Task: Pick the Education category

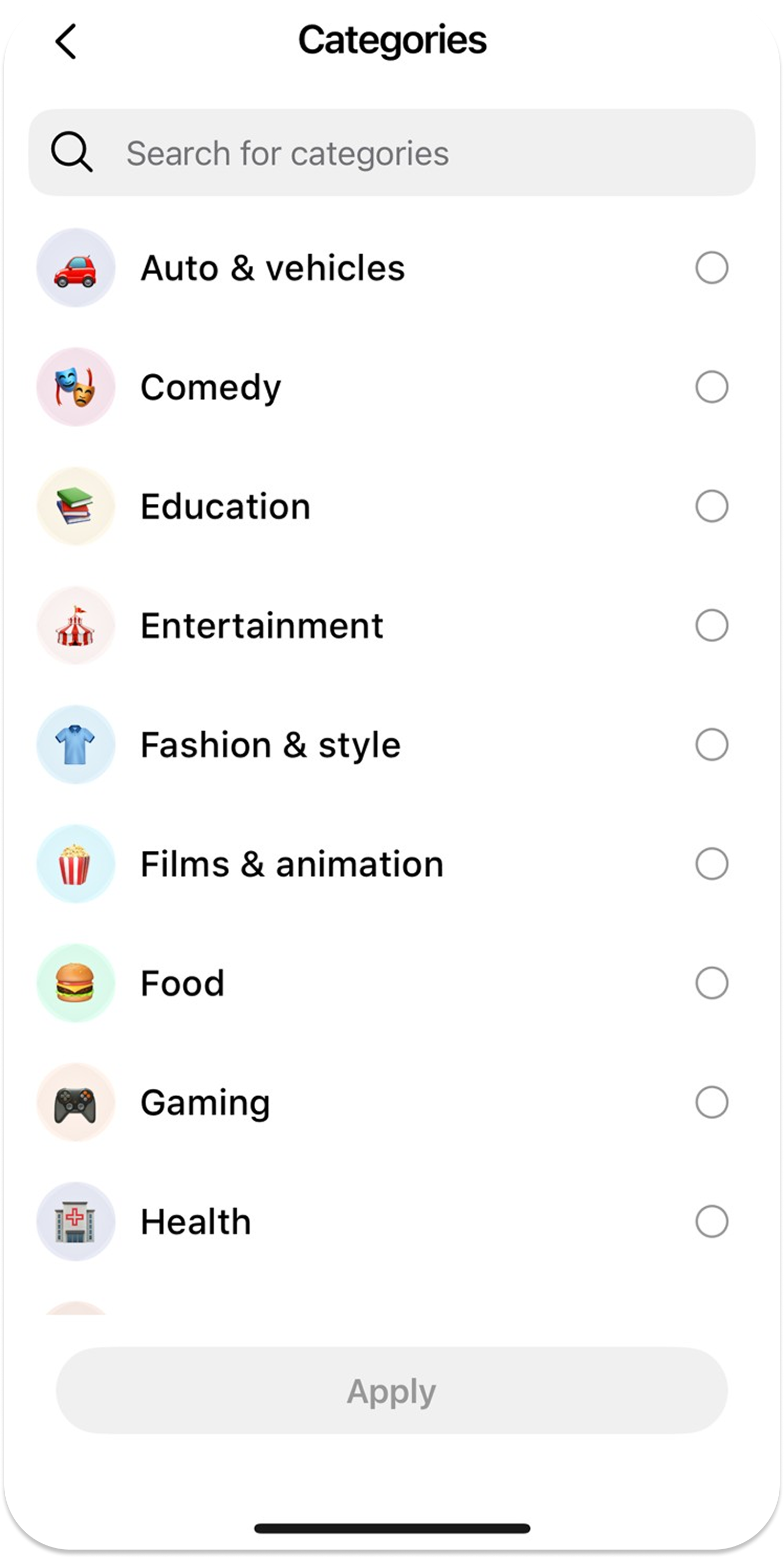Action: tap(391, 506)
